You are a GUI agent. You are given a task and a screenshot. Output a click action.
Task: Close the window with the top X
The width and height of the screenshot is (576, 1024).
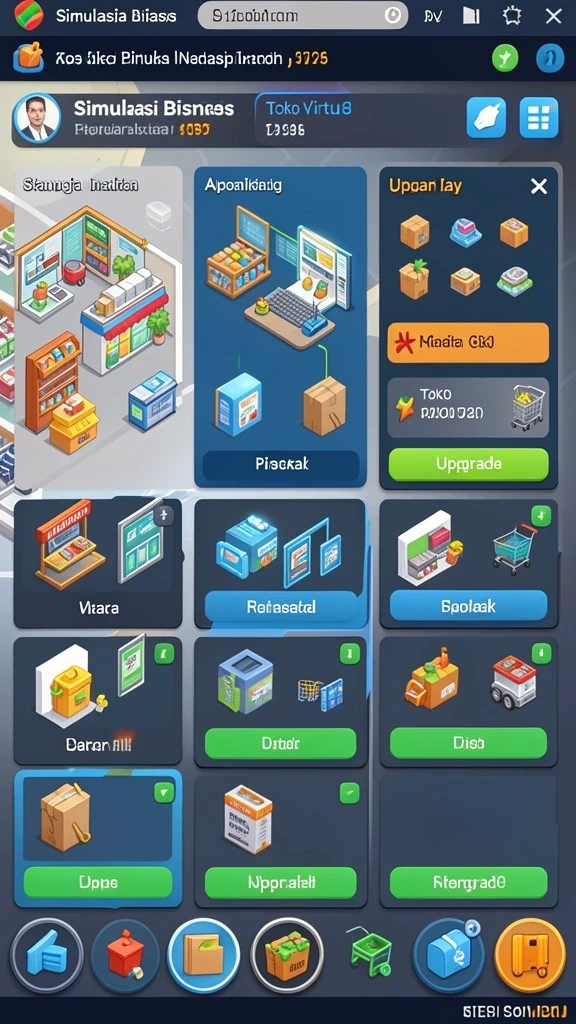553,16
